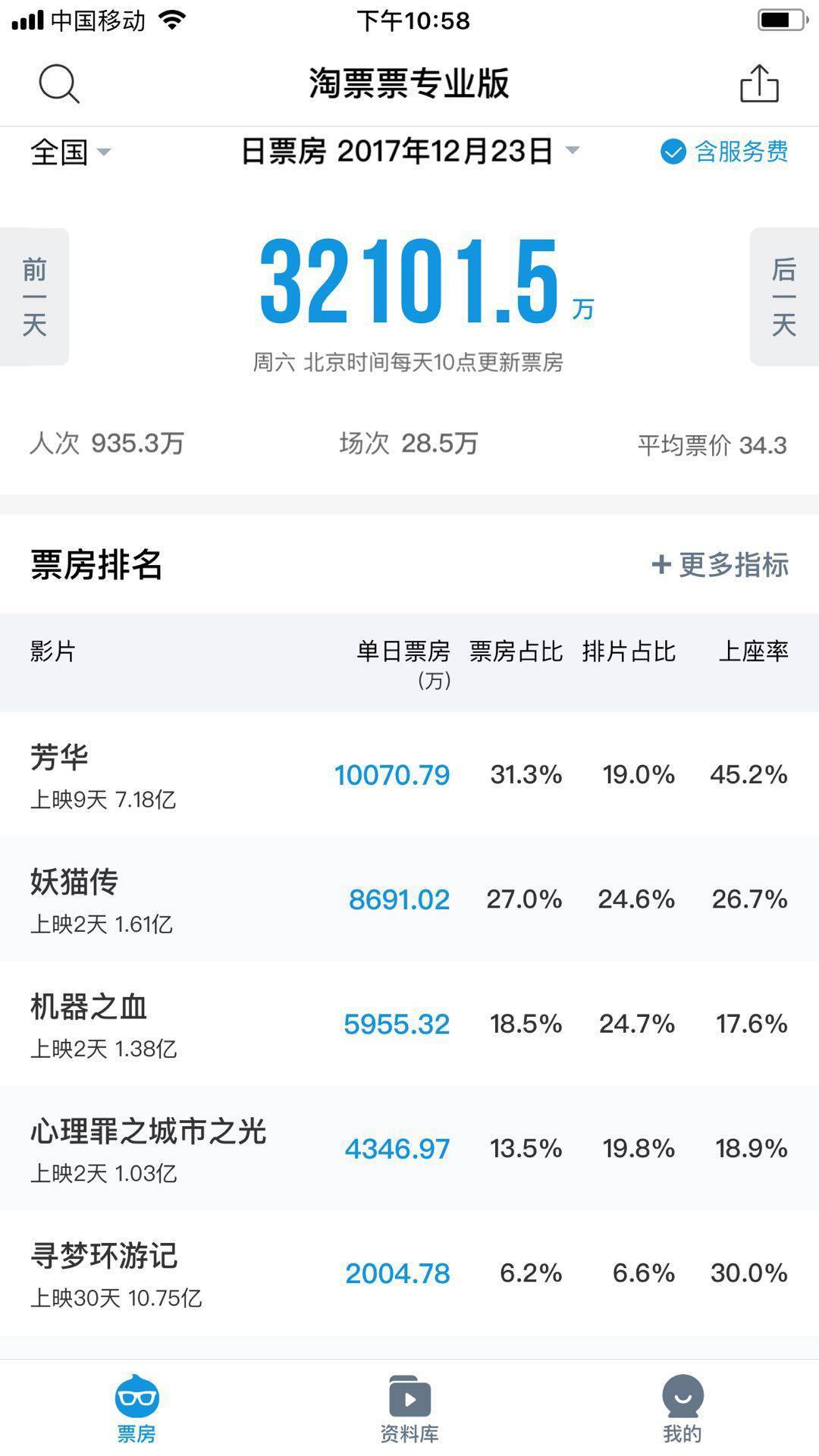
Task: View details for 机器之血
Action: click(x=409, y=1024)
